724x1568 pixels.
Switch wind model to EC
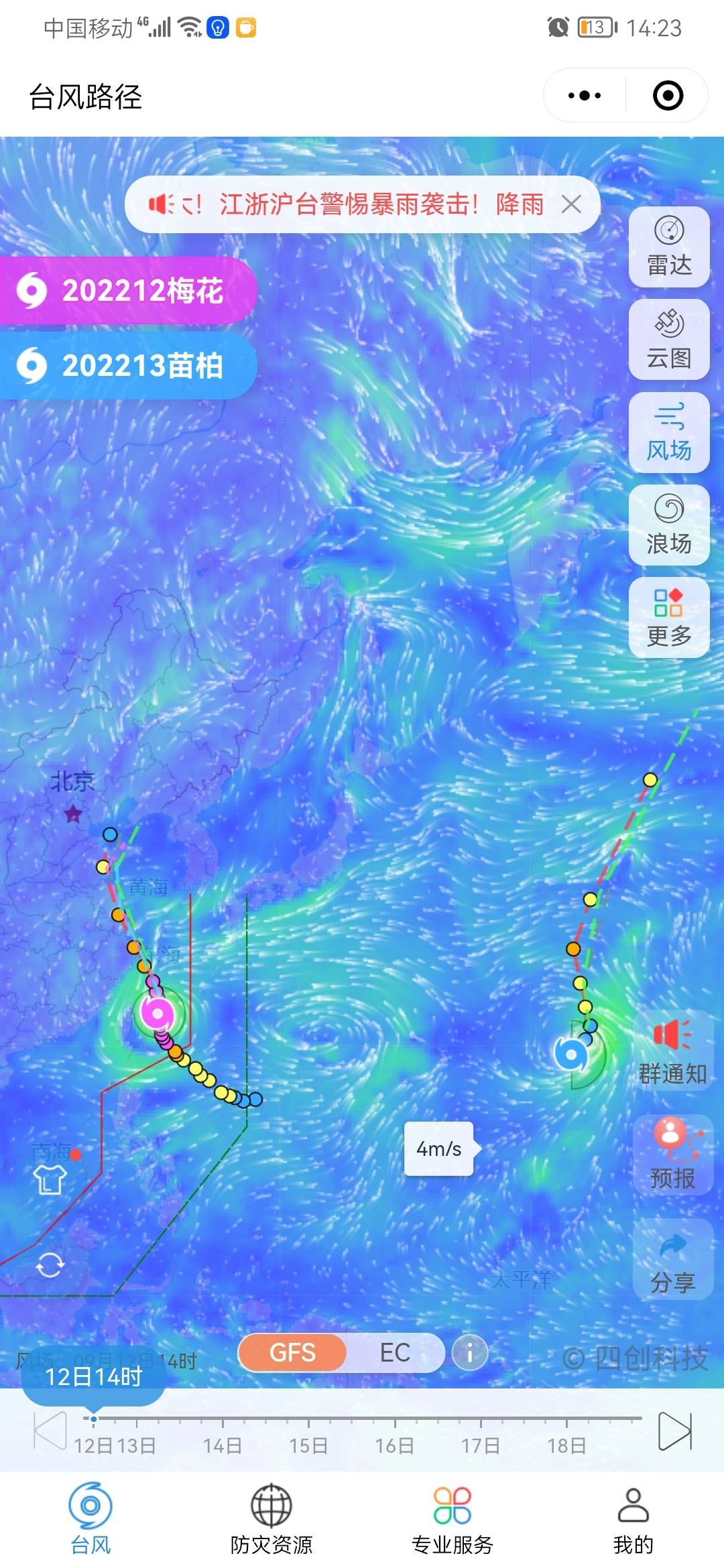point(395,1352)
